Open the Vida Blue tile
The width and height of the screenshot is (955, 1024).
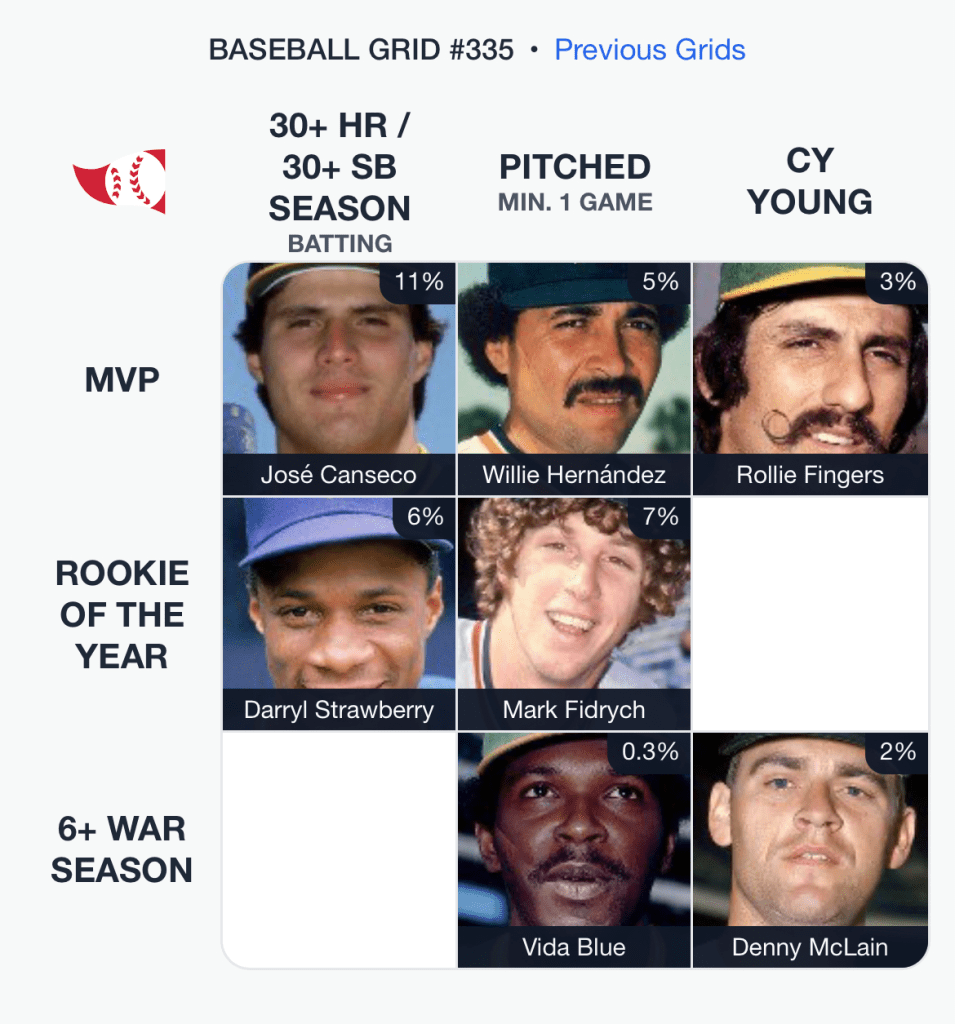point(574,850)
